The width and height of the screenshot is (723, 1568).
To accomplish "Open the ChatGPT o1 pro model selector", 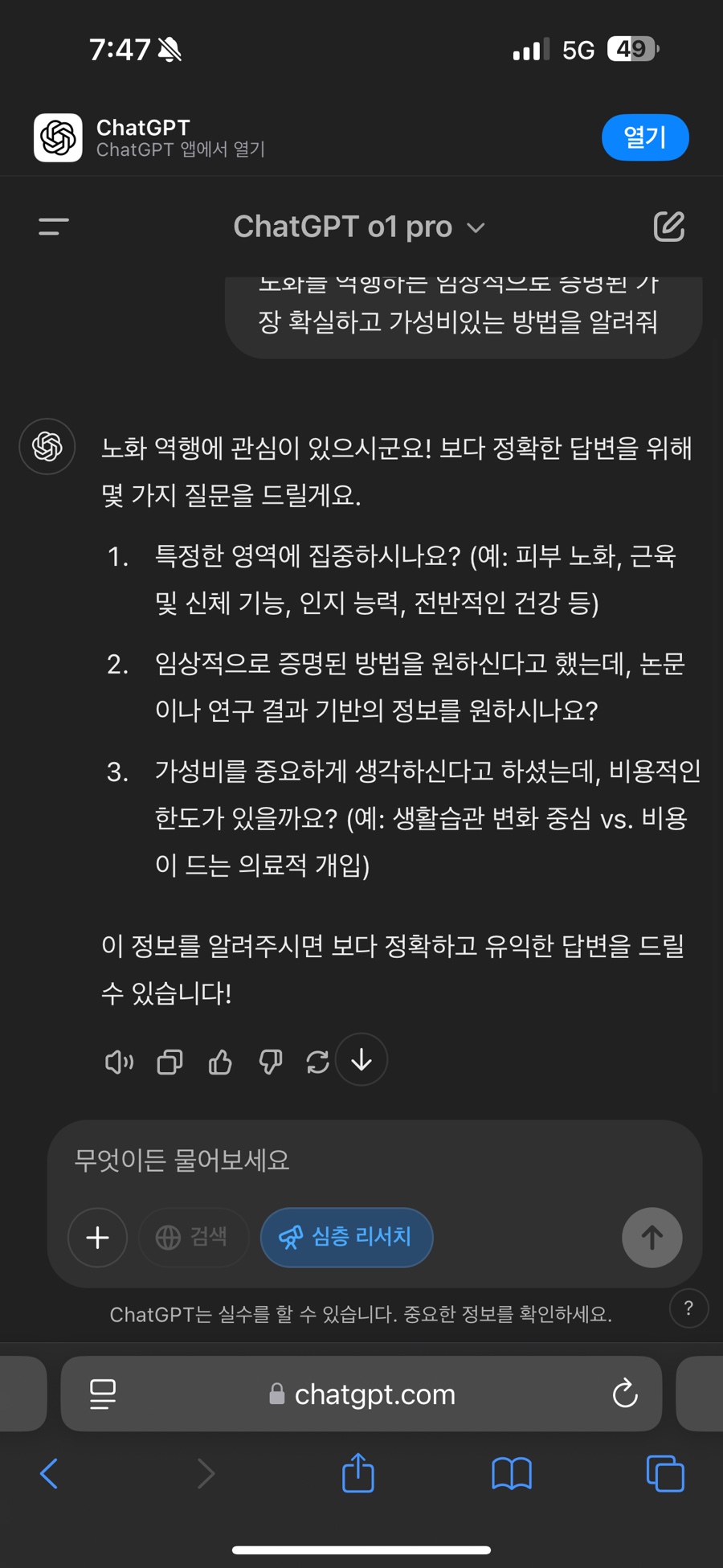I will (x=359, y=227).
